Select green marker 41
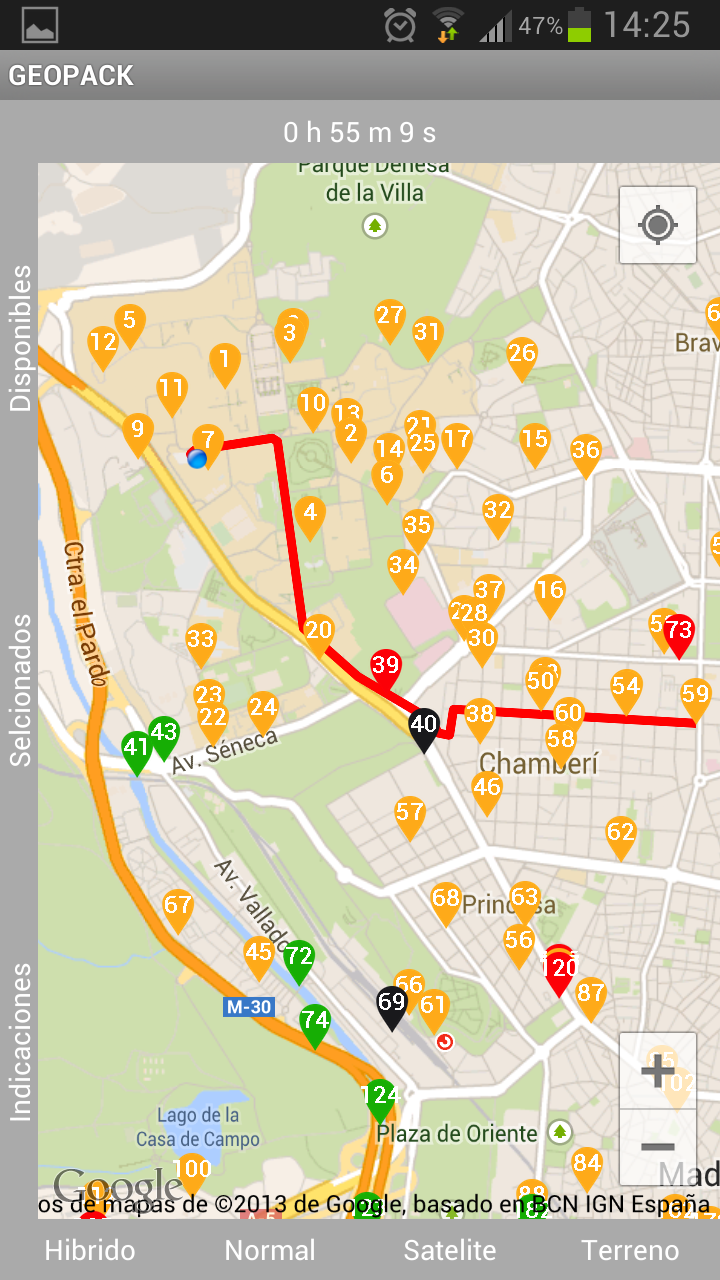 click(136, 754)
